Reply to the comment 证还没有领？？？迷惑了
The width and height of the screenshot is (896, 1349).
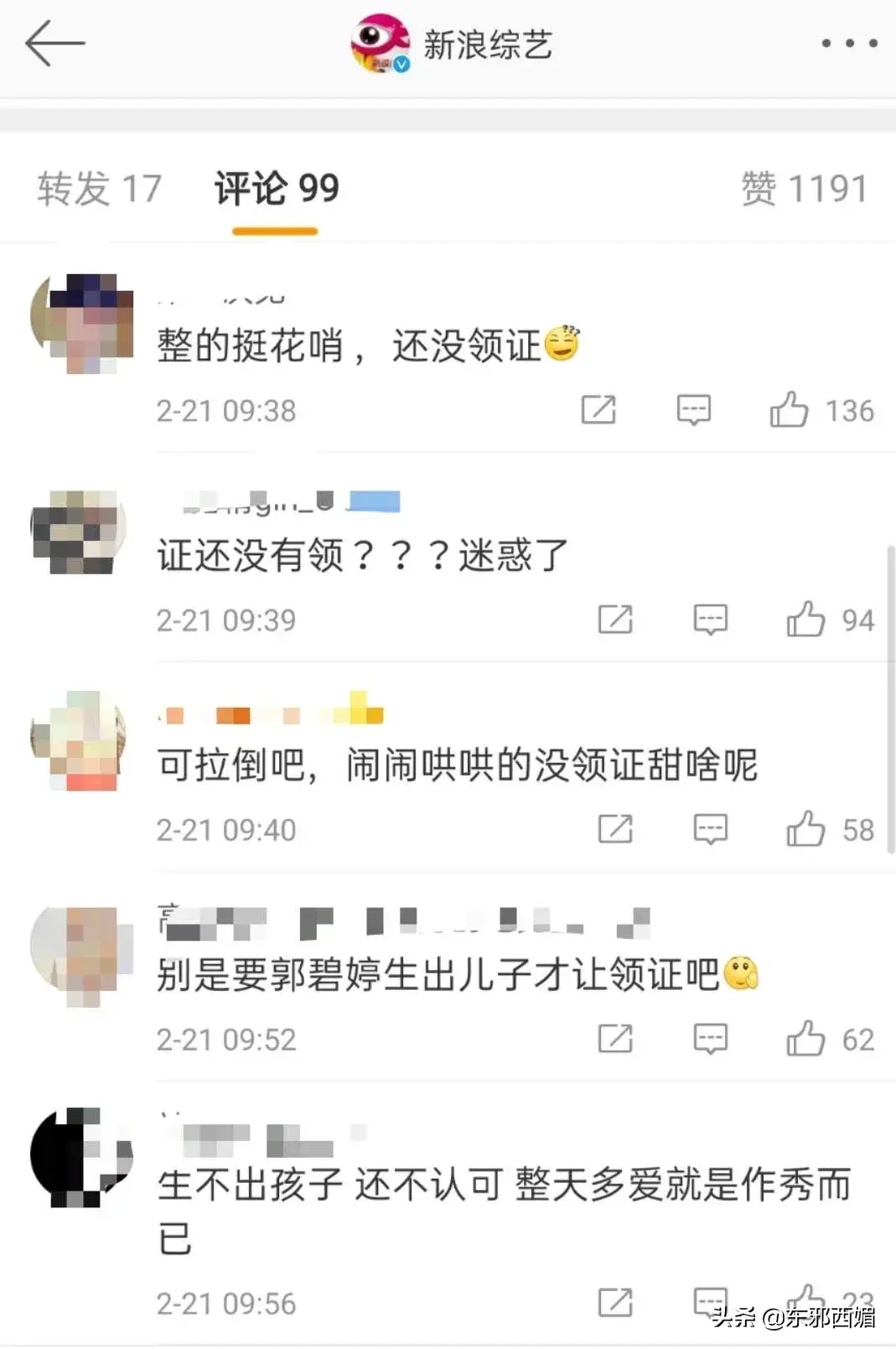pyautogui.click(x=710, y=620)
